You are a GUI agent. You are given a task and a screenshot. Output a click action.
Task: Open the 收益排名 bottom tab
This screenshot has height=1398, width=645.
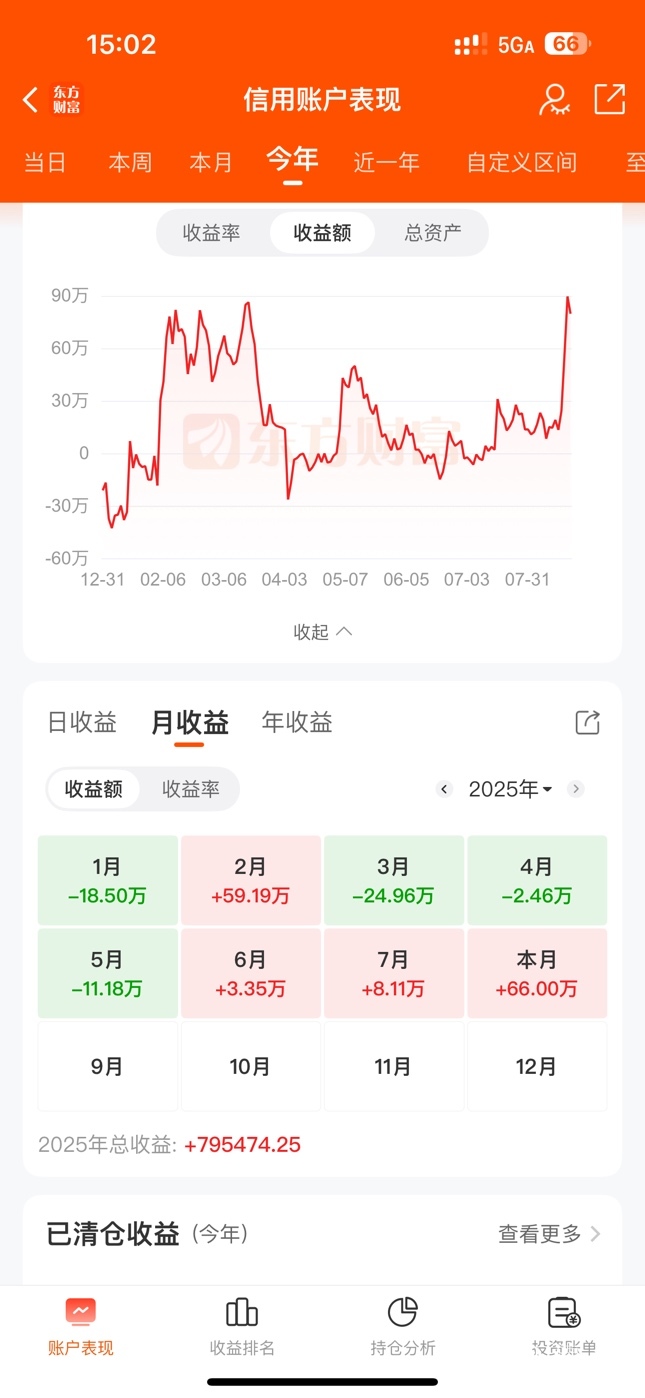[242, 1326]
